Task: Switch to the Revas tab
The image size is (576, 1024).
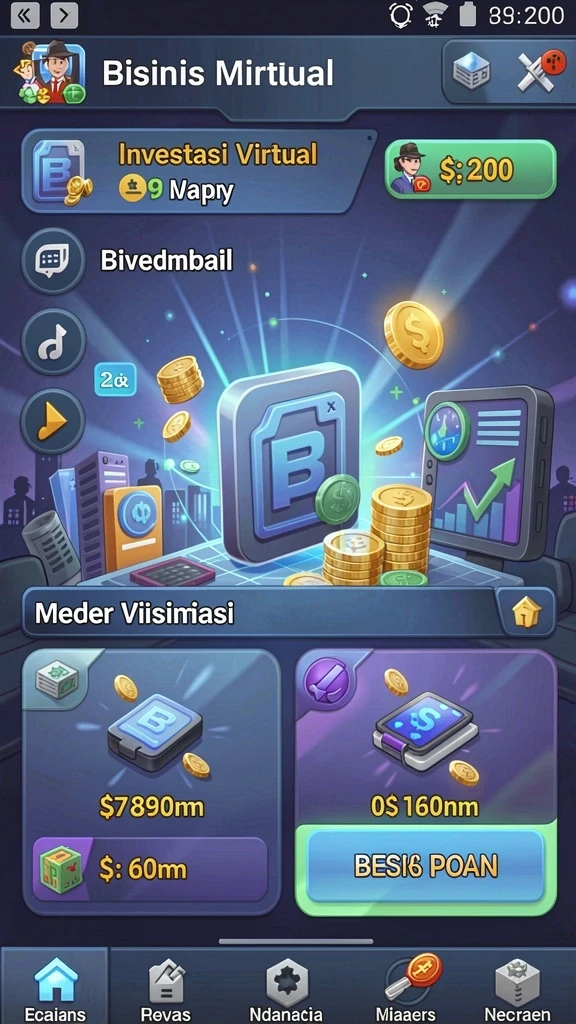Action: (x=166, y=987)
